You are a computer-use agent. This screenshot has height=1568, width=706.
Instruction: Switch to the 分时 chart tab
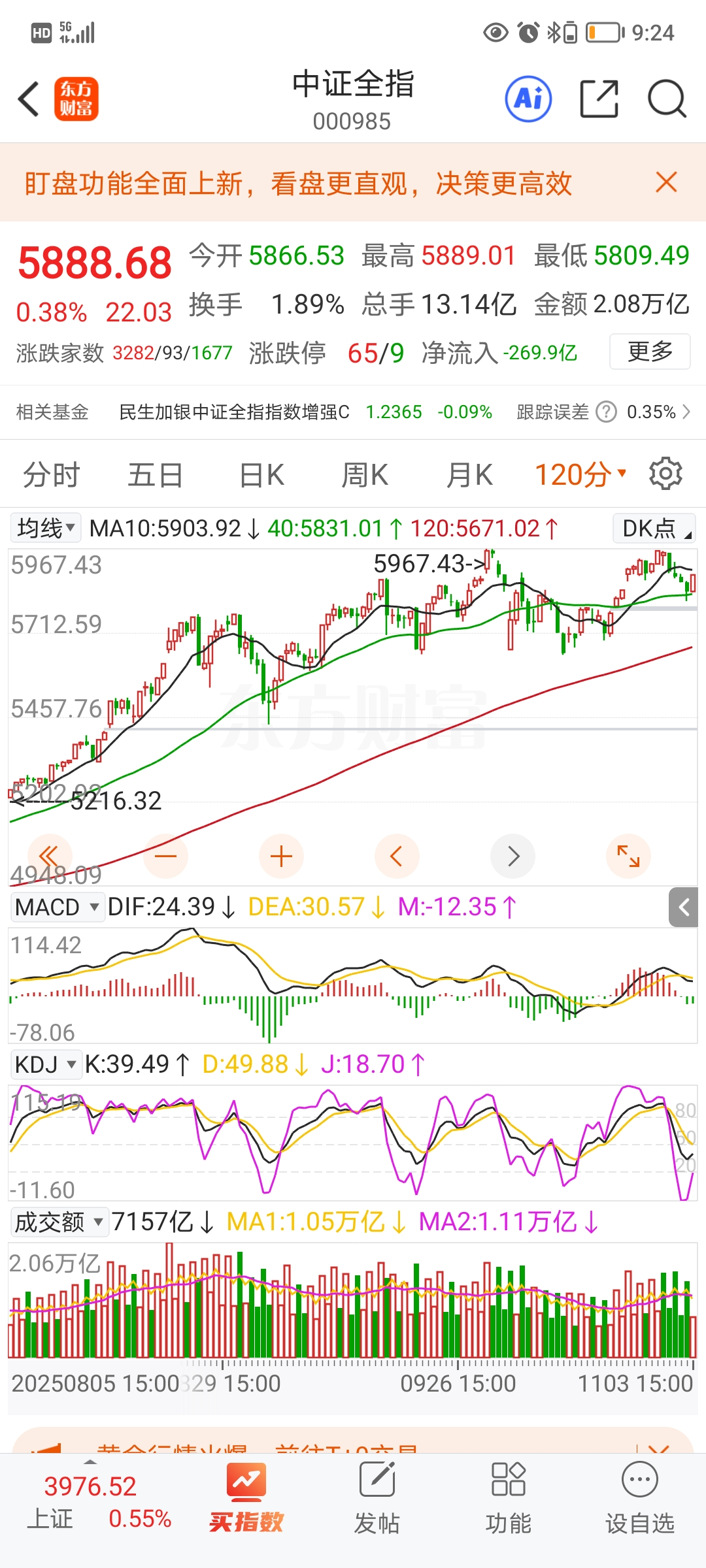51,475
